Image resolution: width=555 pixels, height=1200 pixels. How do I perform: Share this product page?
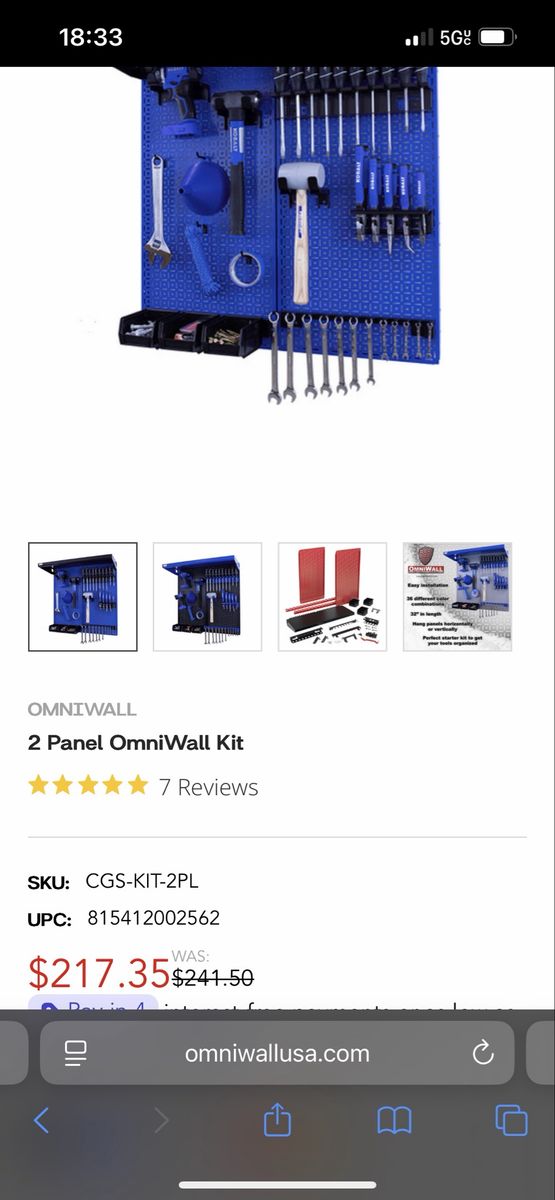point(277,1120)
